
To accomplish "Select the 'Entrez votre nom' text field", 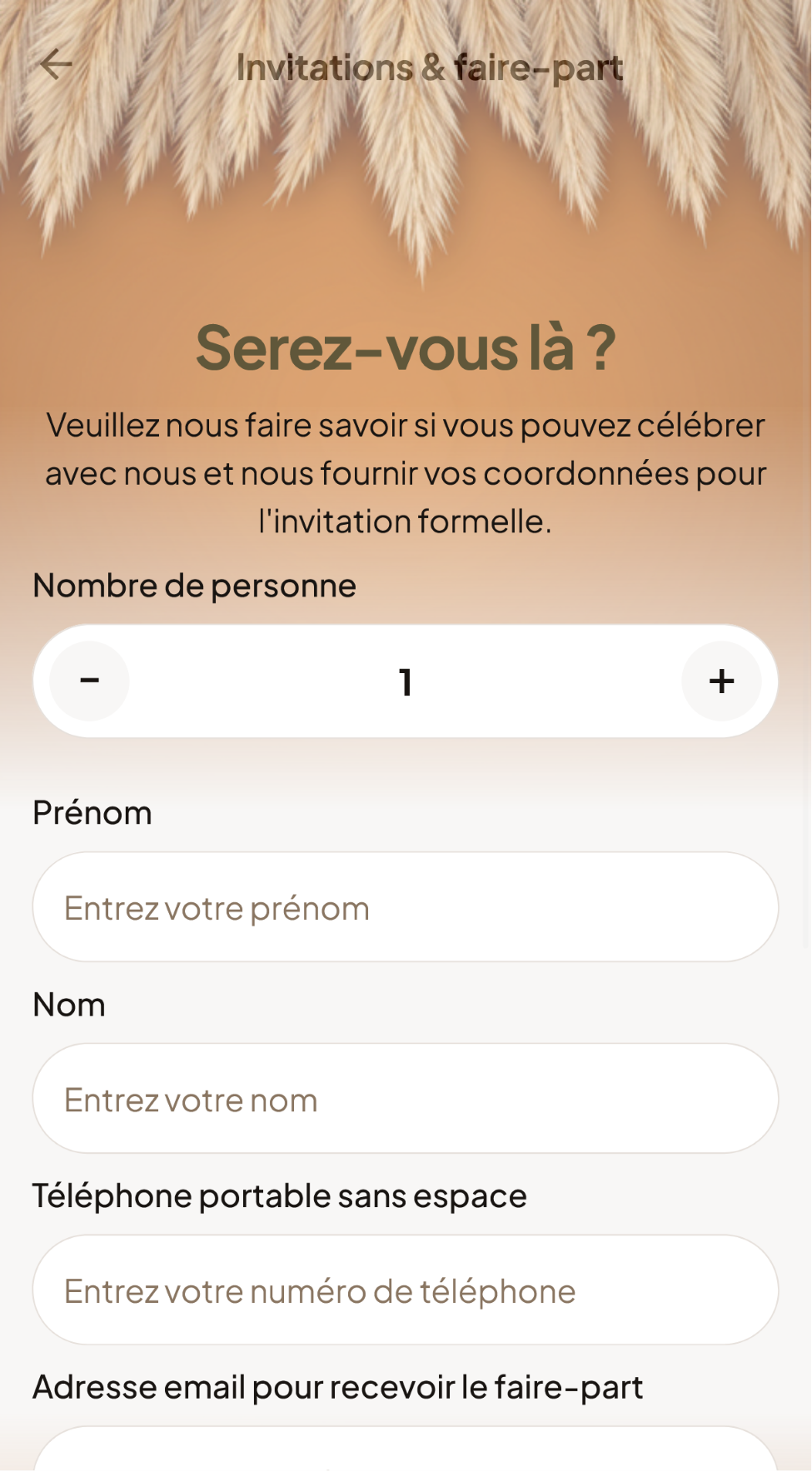I will click(406, 1098).
